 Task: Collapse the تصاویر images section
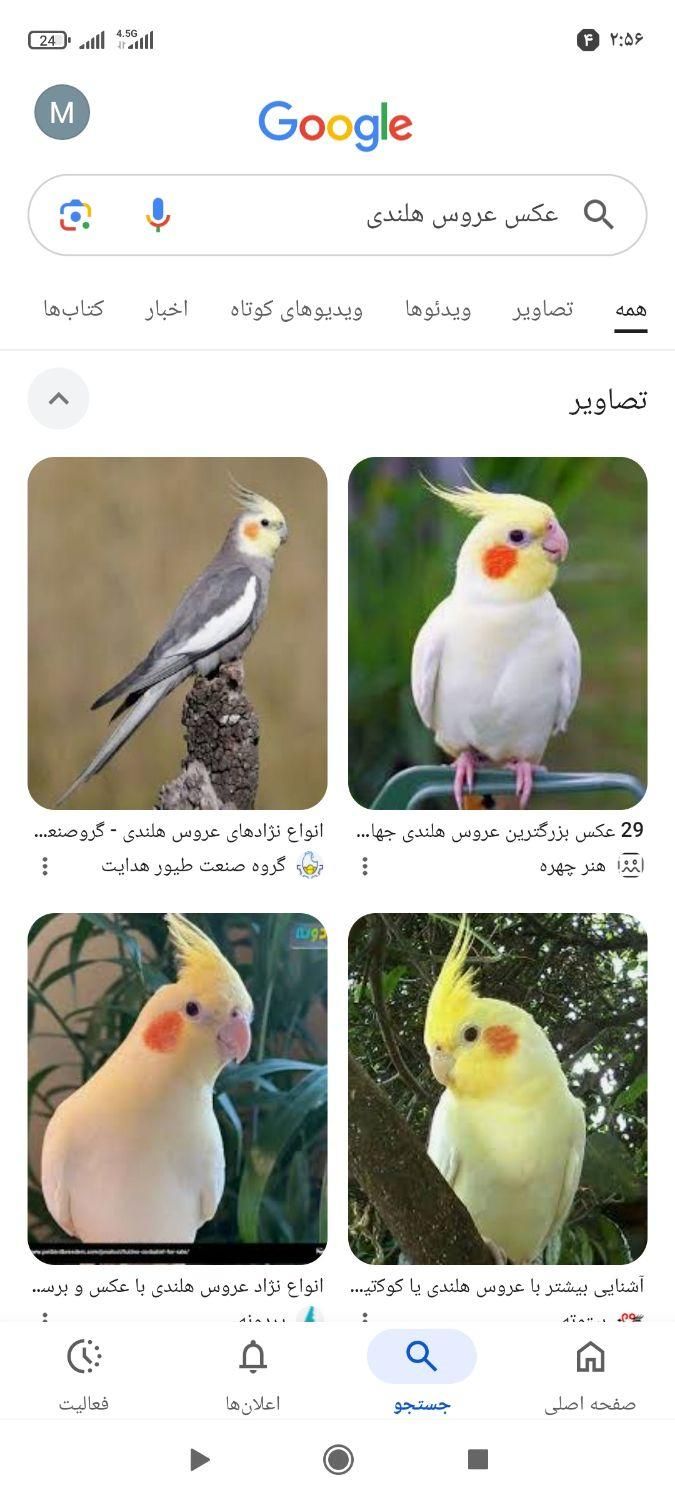point(58,399)
